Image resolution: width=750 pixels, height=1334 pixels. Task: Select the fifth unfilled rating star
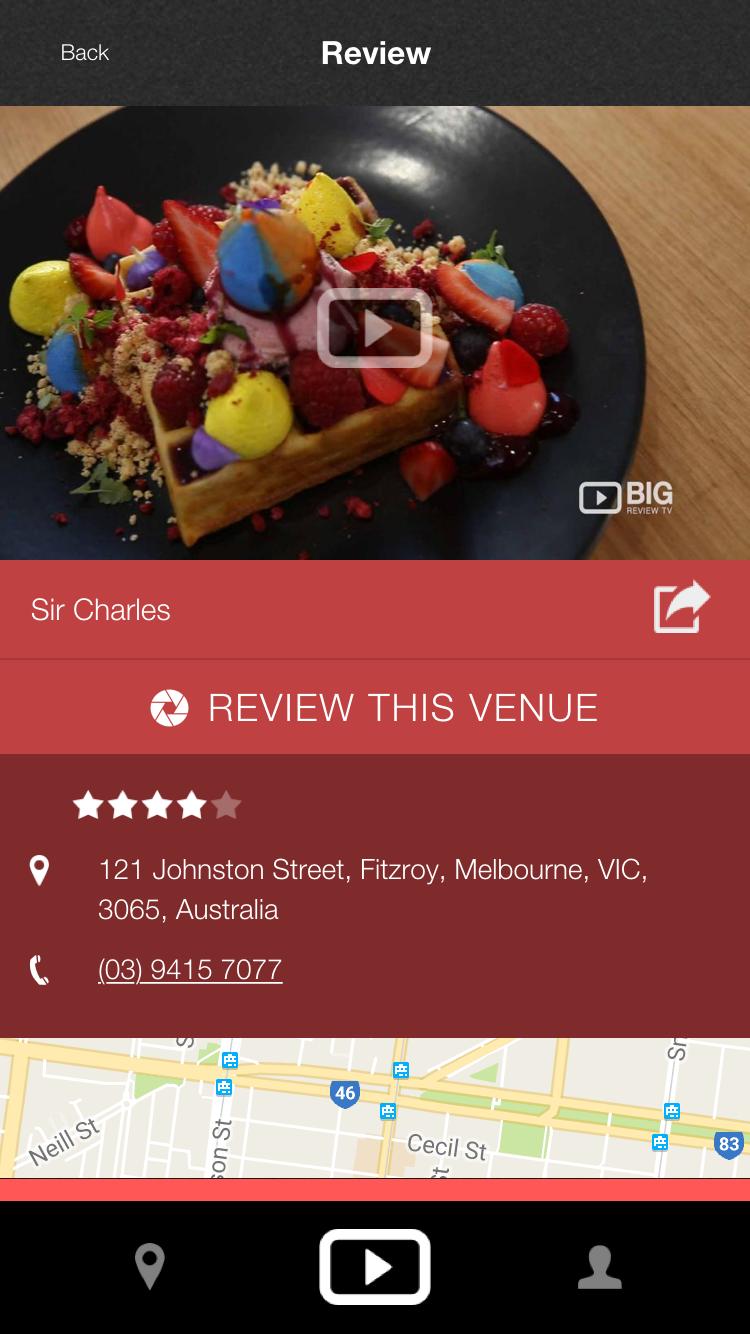click(x=226, y=804)
